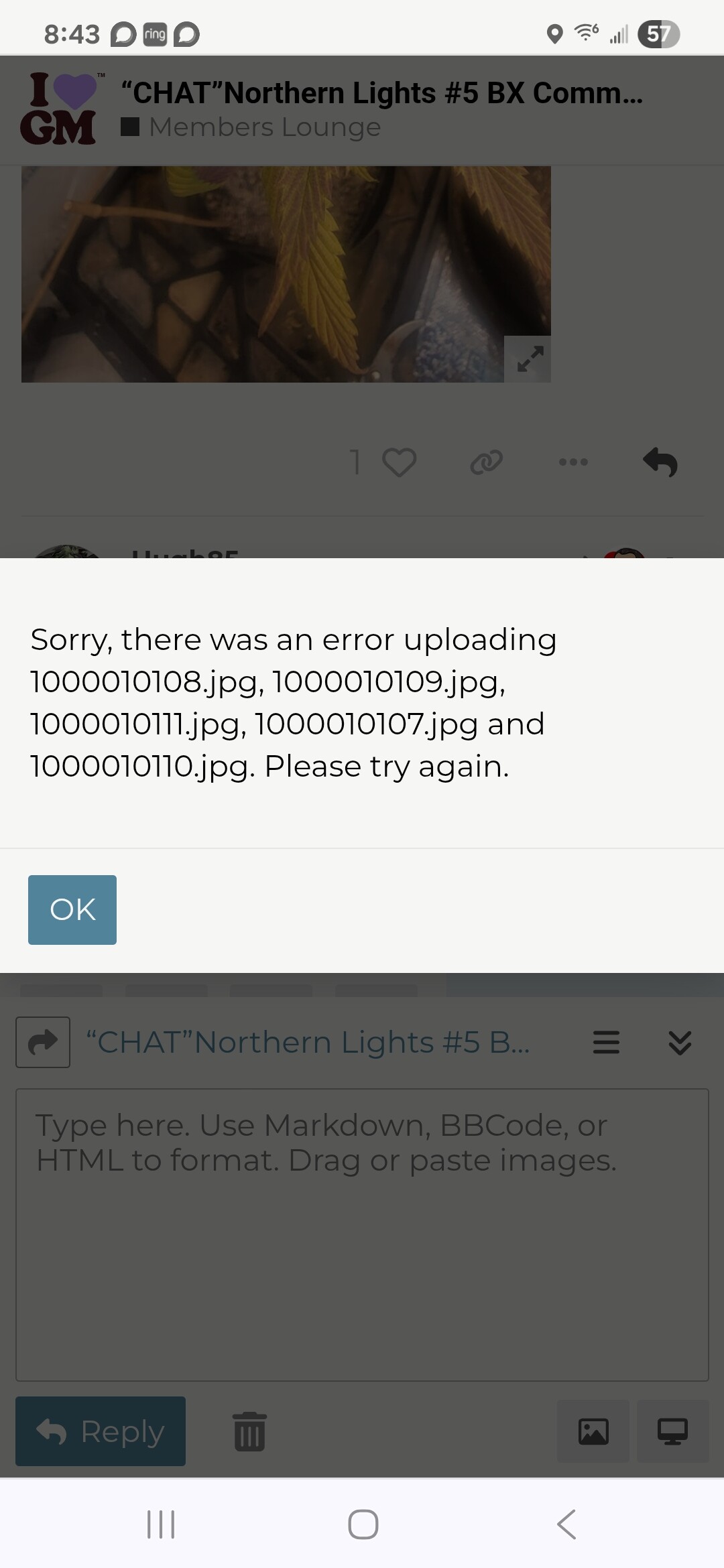Open recent apps

pyautogui.click(x=161, y=1524)
